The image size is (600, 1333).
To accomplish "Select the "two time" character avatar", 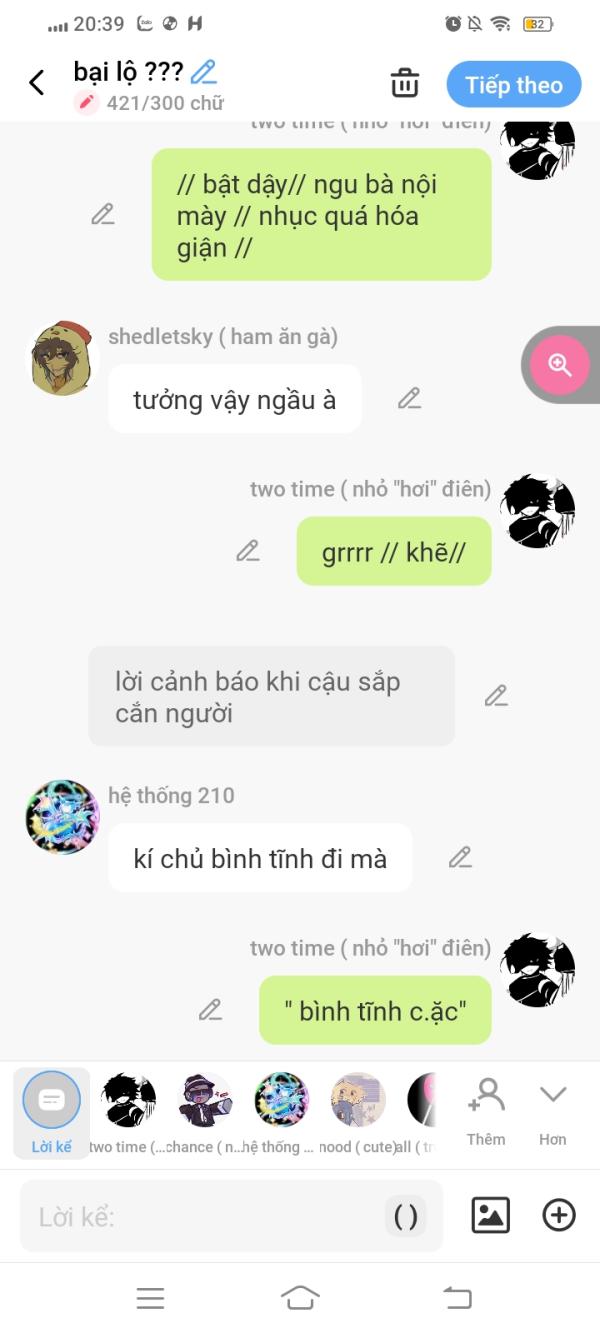I will tap(128, 1100).
